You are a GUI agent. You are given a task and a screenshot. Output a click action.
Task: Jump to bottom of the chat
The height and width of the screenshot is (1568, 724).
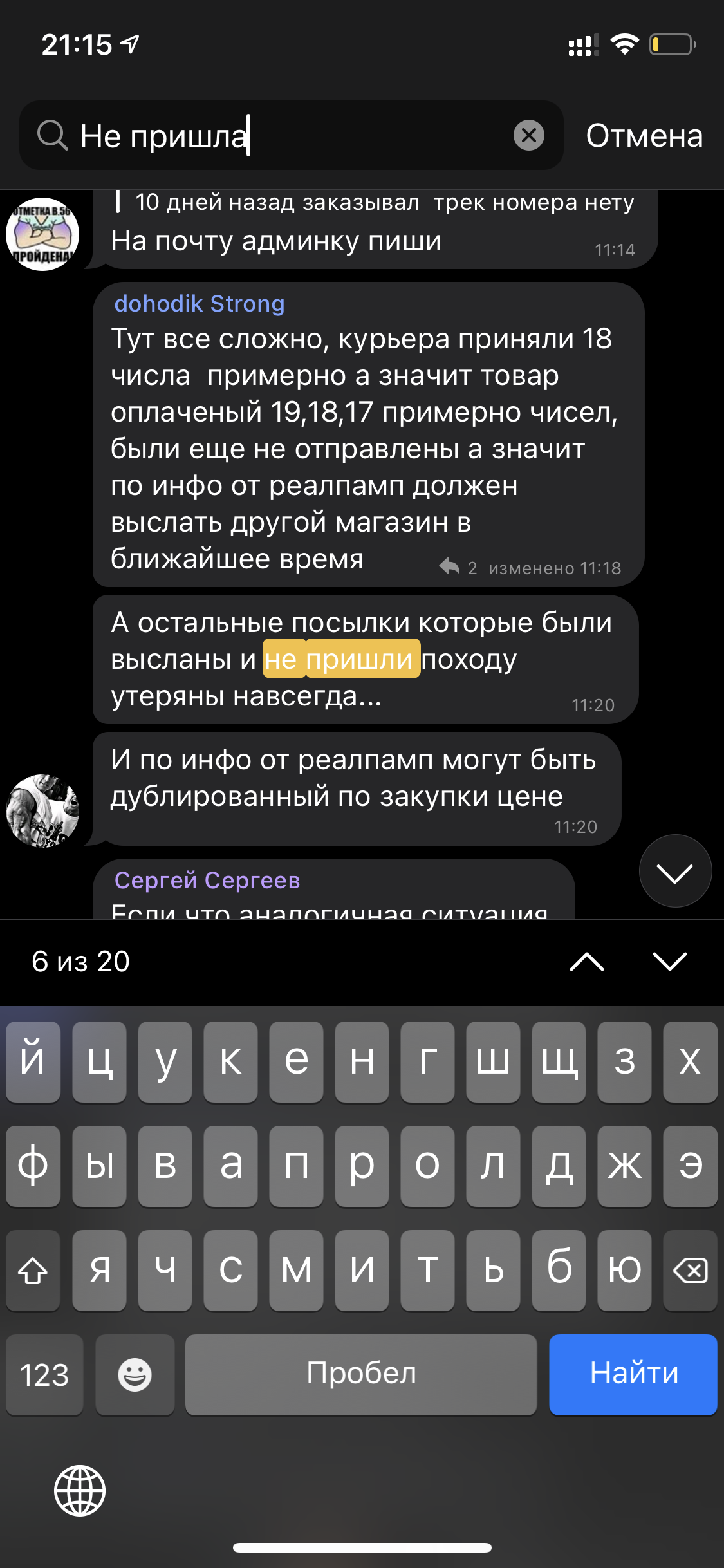pyautogui.click(x=675, y=872)
